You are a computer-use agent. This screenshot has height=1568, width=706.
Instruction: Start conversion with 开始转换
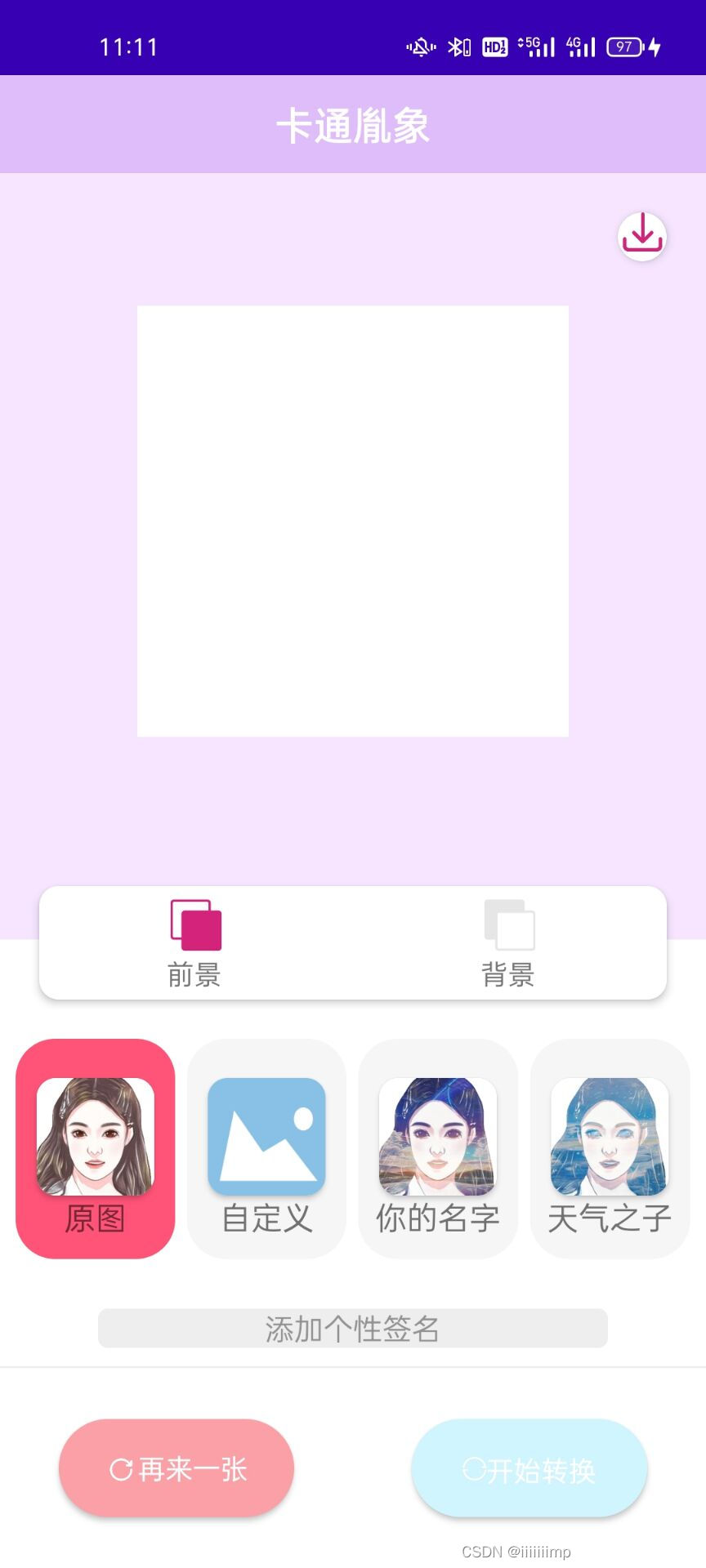point(529,1469)
